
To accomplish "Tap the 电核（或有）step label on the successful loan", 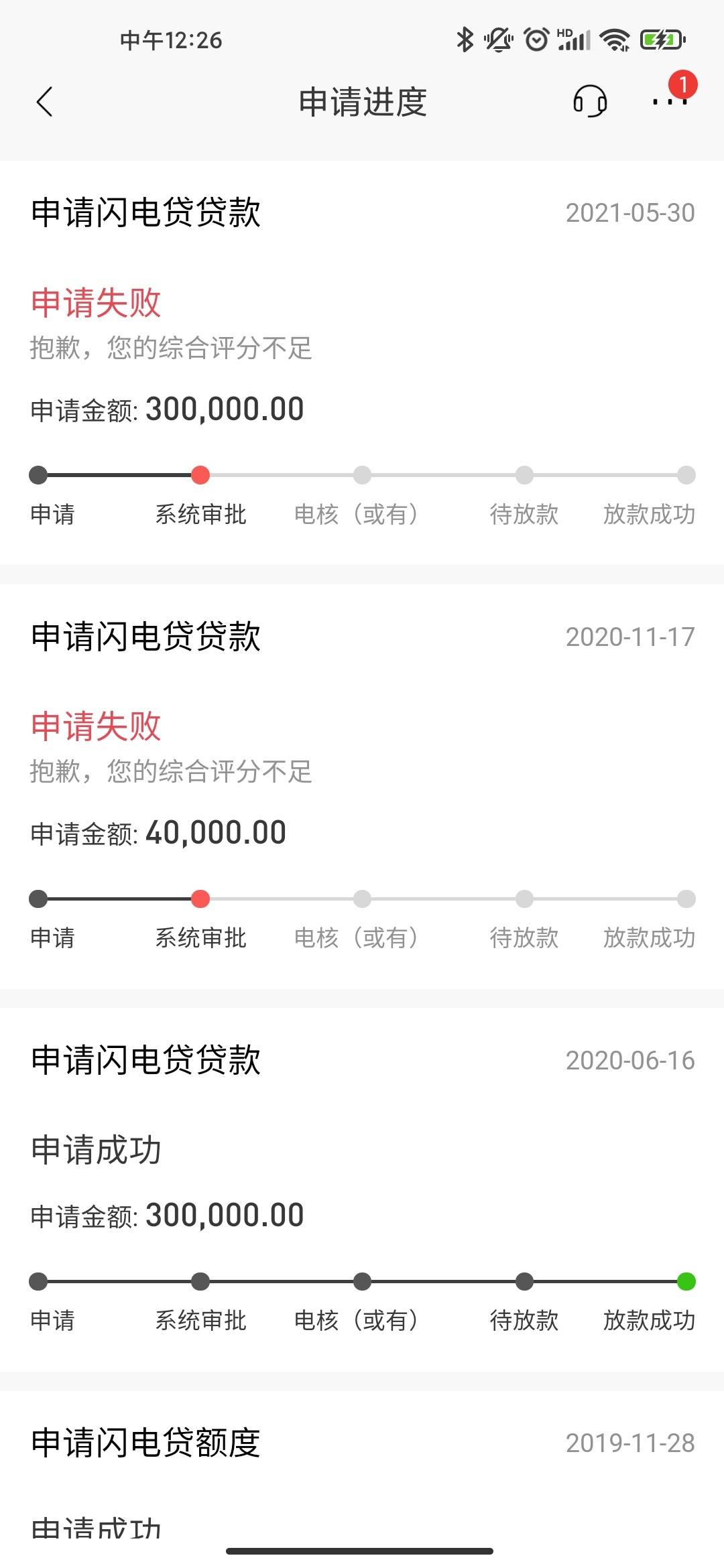I will tap(355, 1320).
